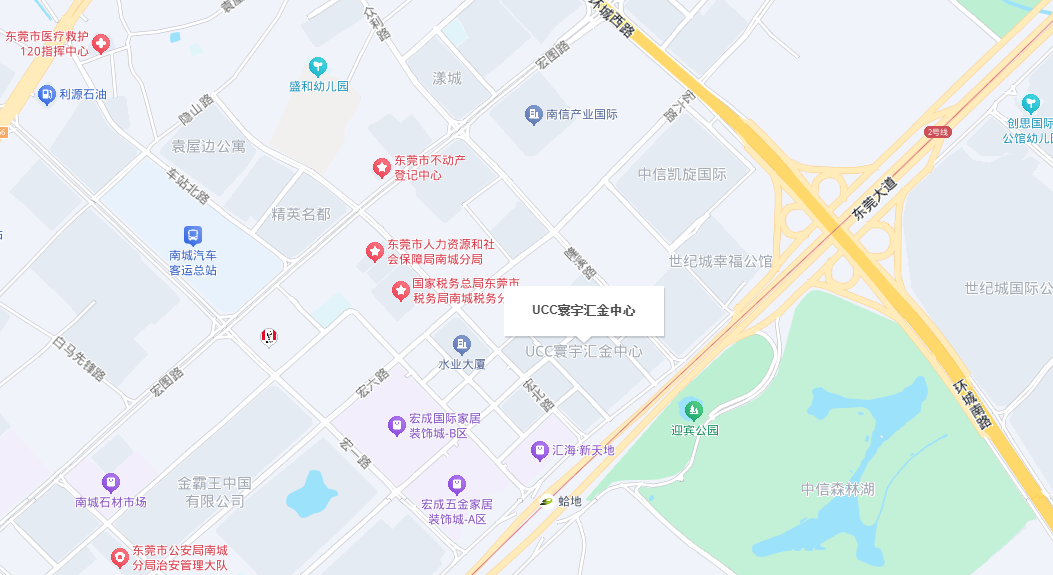Select 宏成国际家居装饰城-B区 marker
The height and width of the screenshot is (575, 1053).
click(397, 426)
